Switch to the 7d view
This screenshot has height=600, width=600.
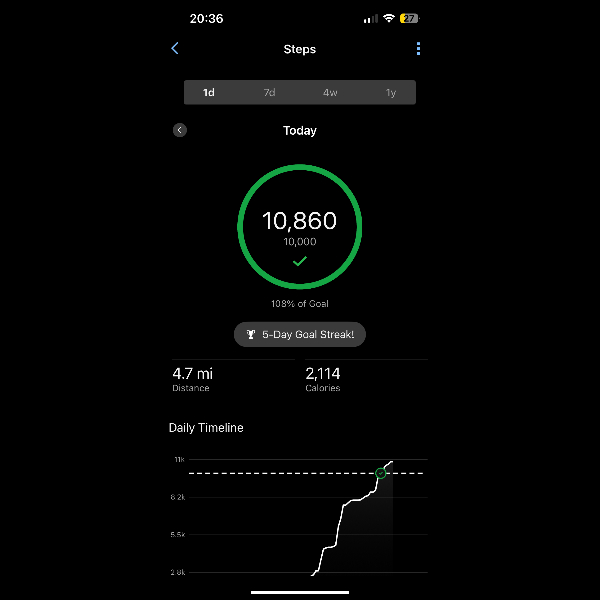269,92
